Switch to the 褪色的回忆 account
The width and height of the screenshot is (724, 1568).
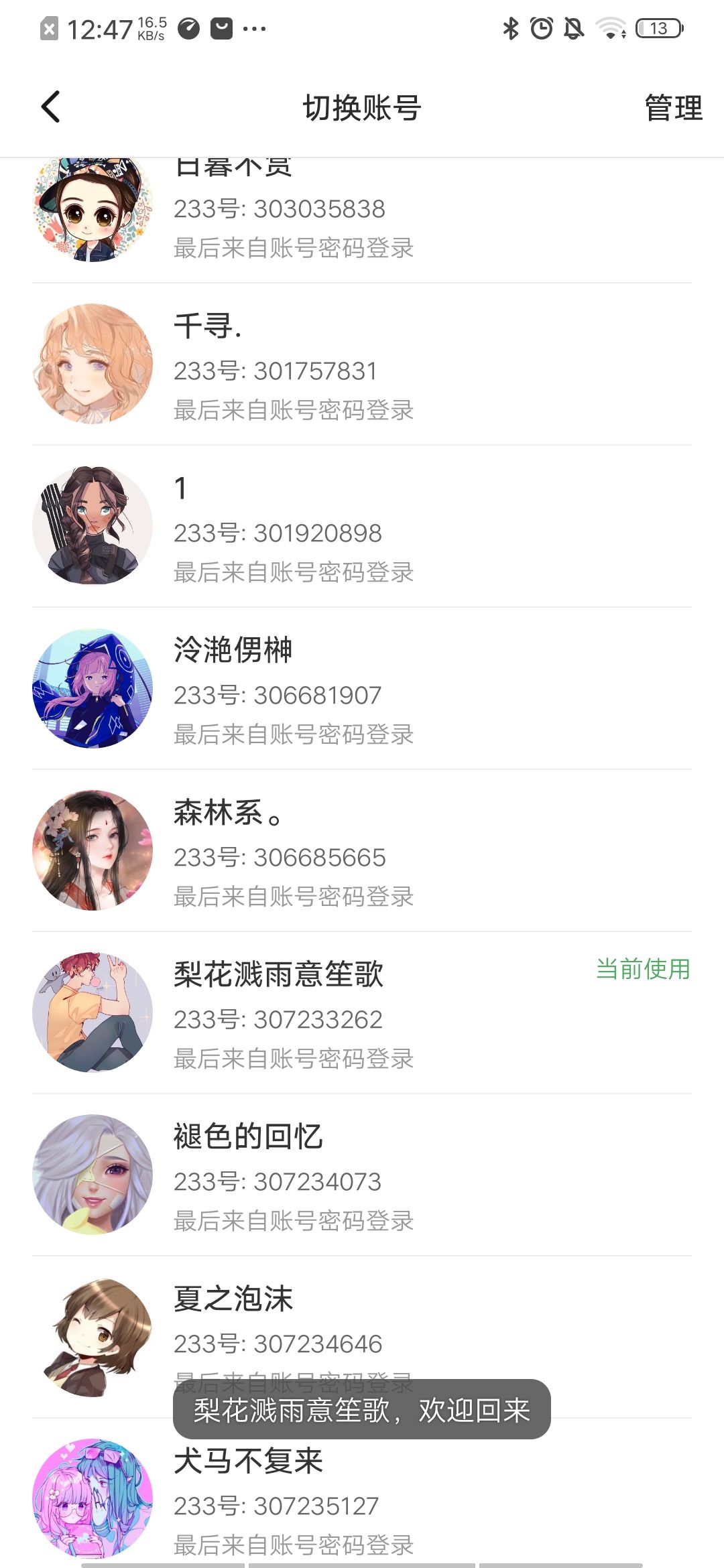point(362,1175)
